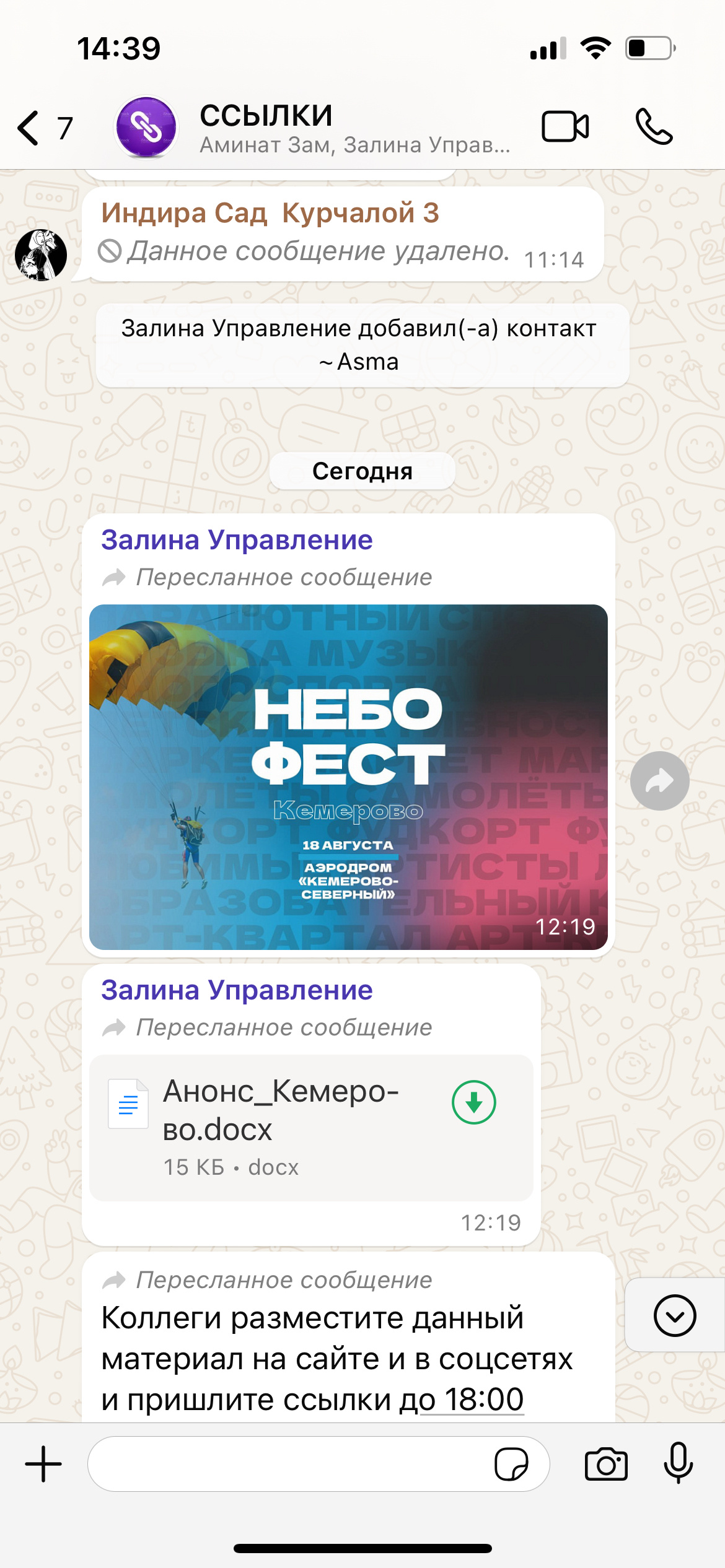Start a video call in ССЫЛКИ
Image resolution: width=725 pixels, height=1568 pixels.
pos(565,127)
